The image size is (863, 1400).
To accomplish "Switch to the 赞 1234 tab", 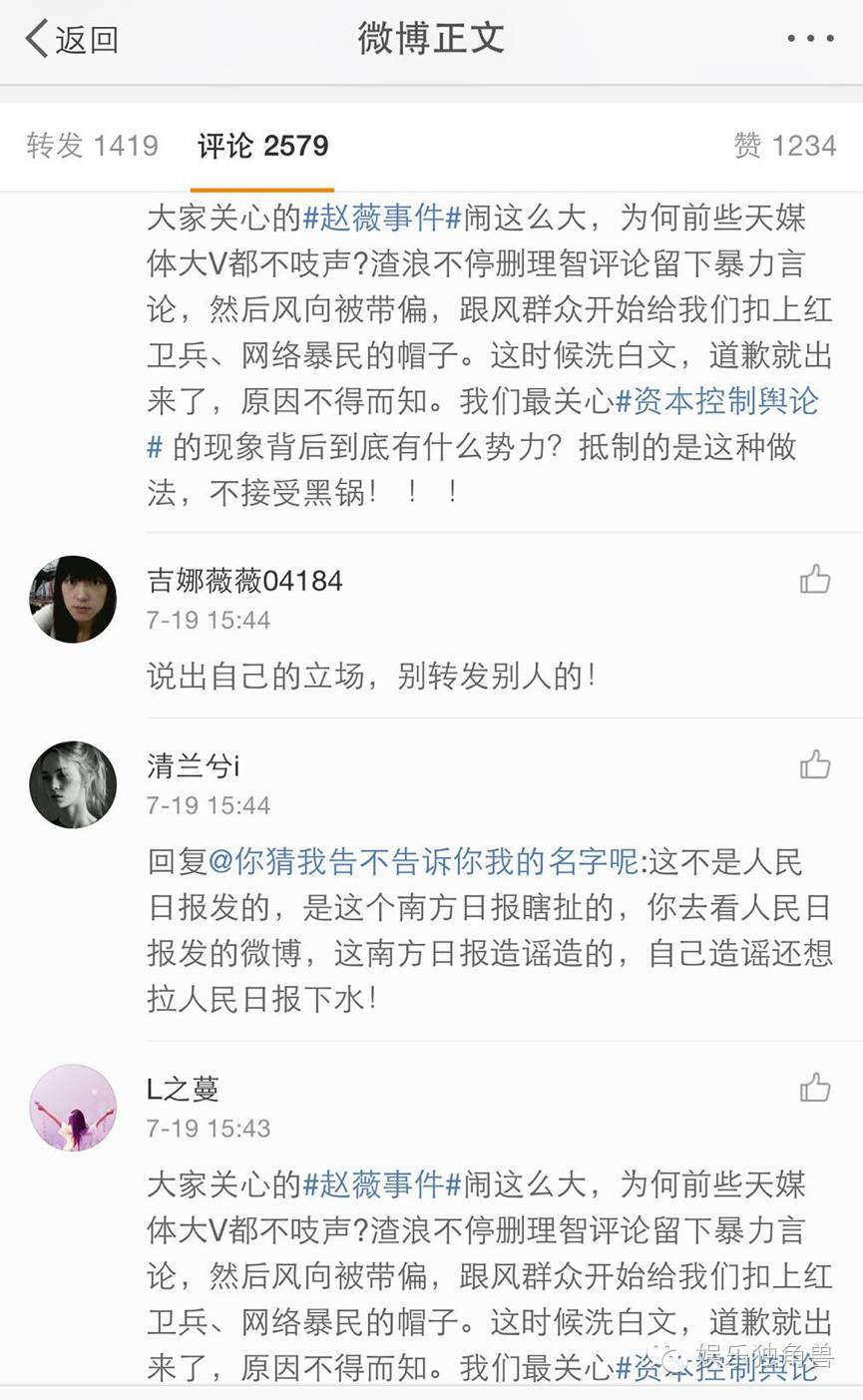I will [x=784, y=146].
